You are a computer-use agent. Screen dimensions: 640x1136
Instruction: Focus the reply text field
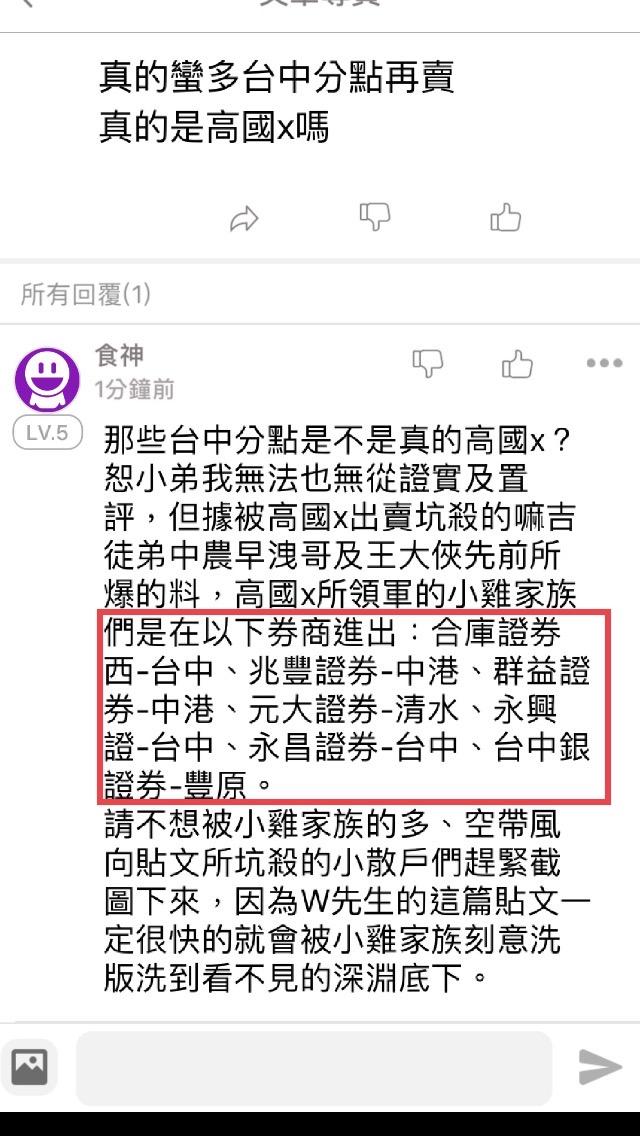coord(313,1068)
